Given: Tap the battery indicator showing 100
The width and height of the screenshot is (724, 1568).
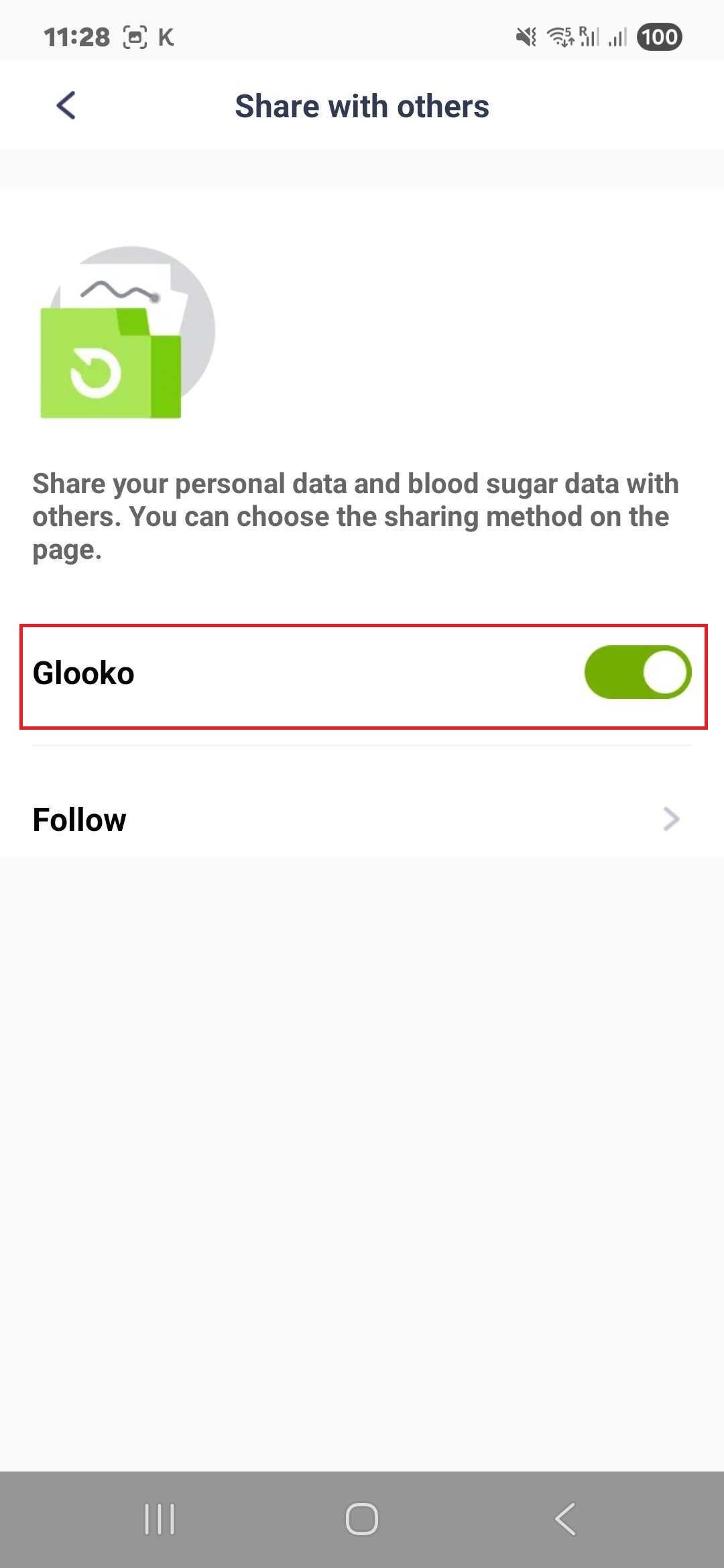Looking at the screenshot, I should click(x=658, y=38).
